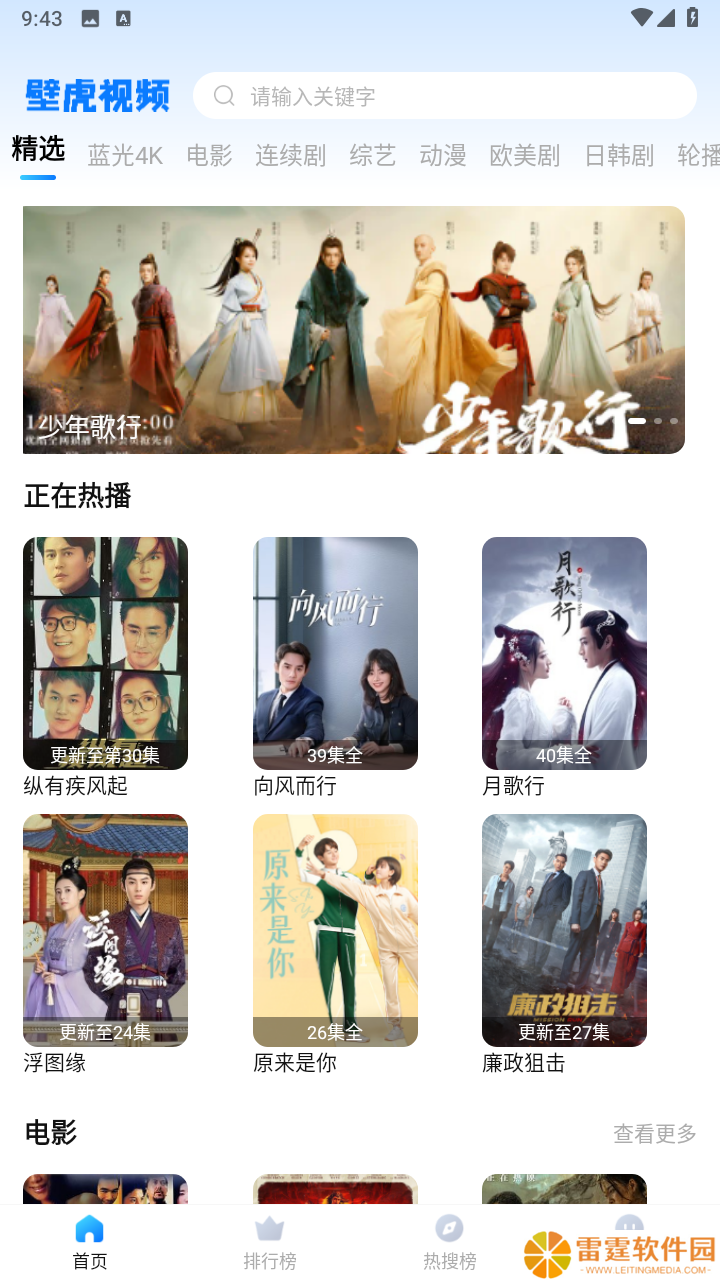View more in the 电影 section
The height and width of the screenshot is (1280, 720).
(x=655, y=1133)
